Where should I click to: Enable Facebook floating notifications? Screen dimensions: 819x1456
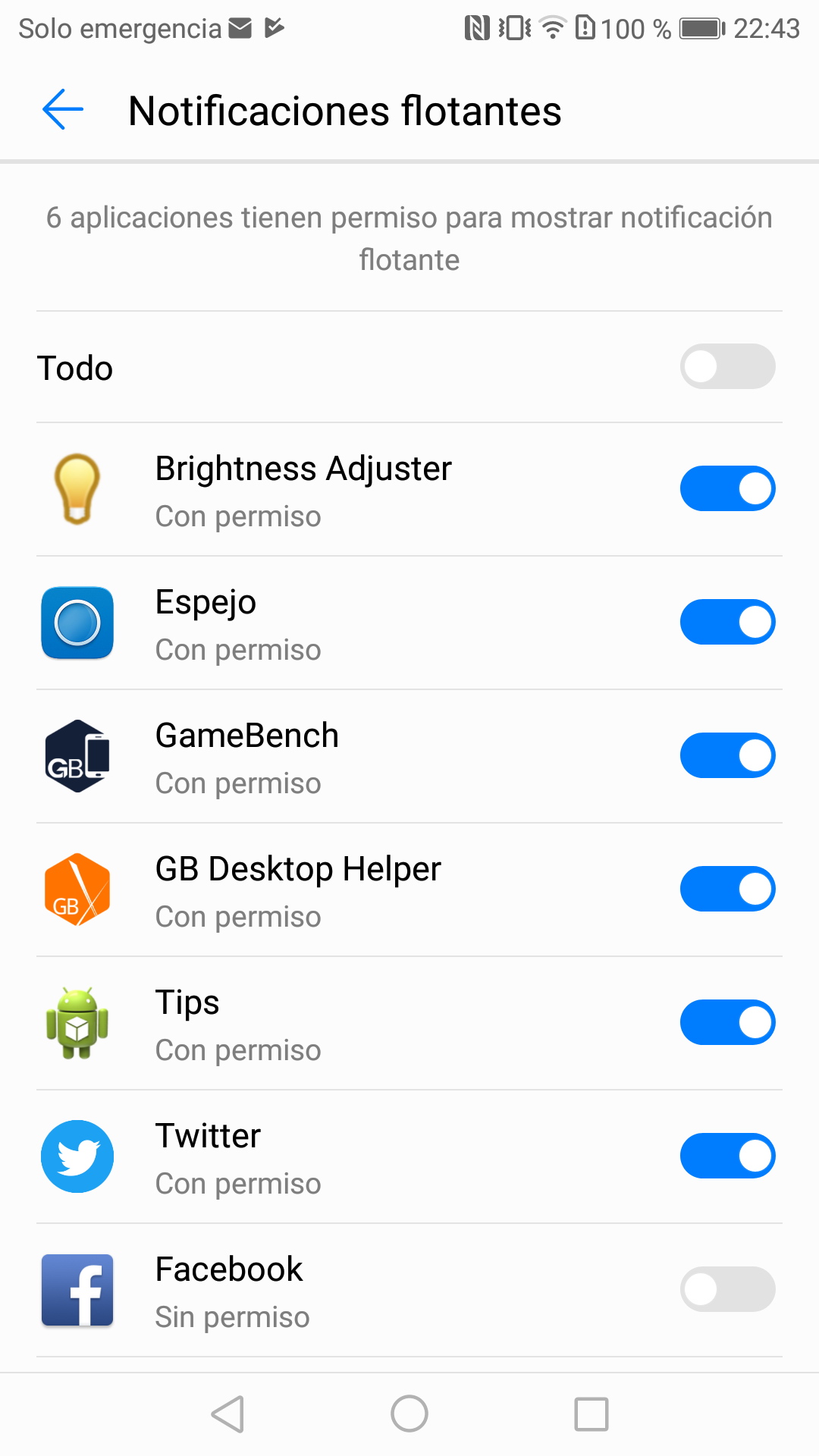(x=727, y=1289)
